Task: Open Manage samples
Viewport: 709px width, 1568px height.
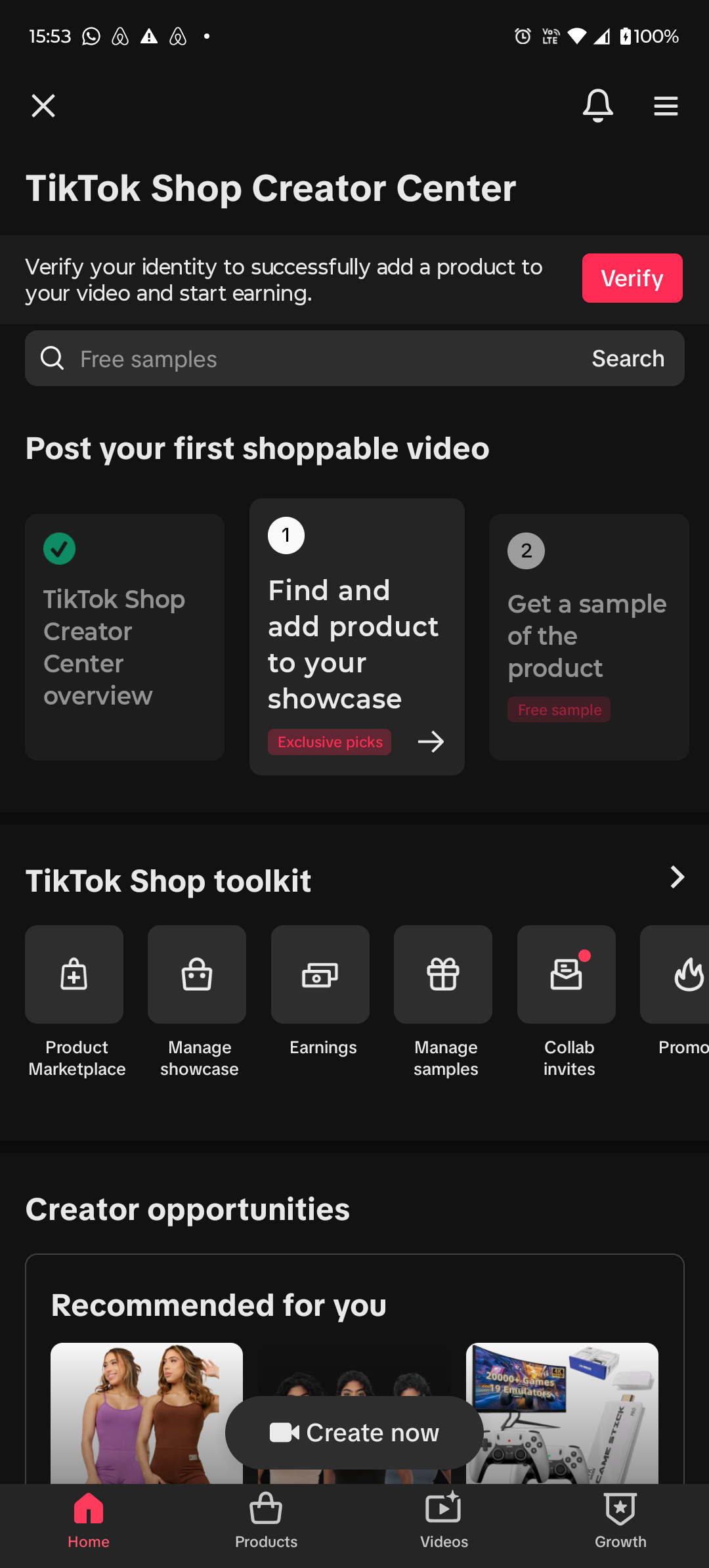Action: (443, 974)
